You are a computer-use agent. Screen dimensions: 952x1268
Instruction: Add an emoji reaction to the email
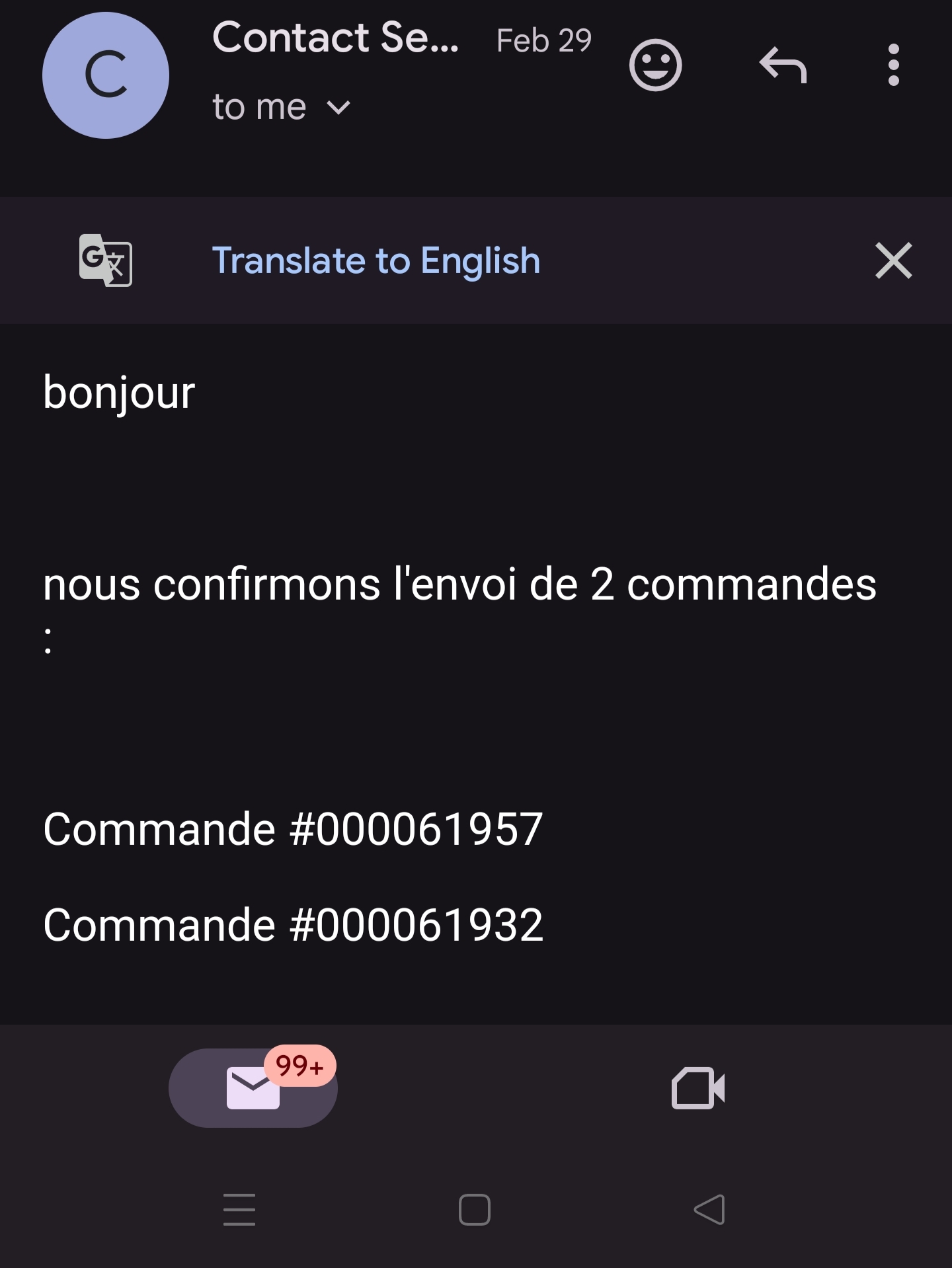(655, 65)
